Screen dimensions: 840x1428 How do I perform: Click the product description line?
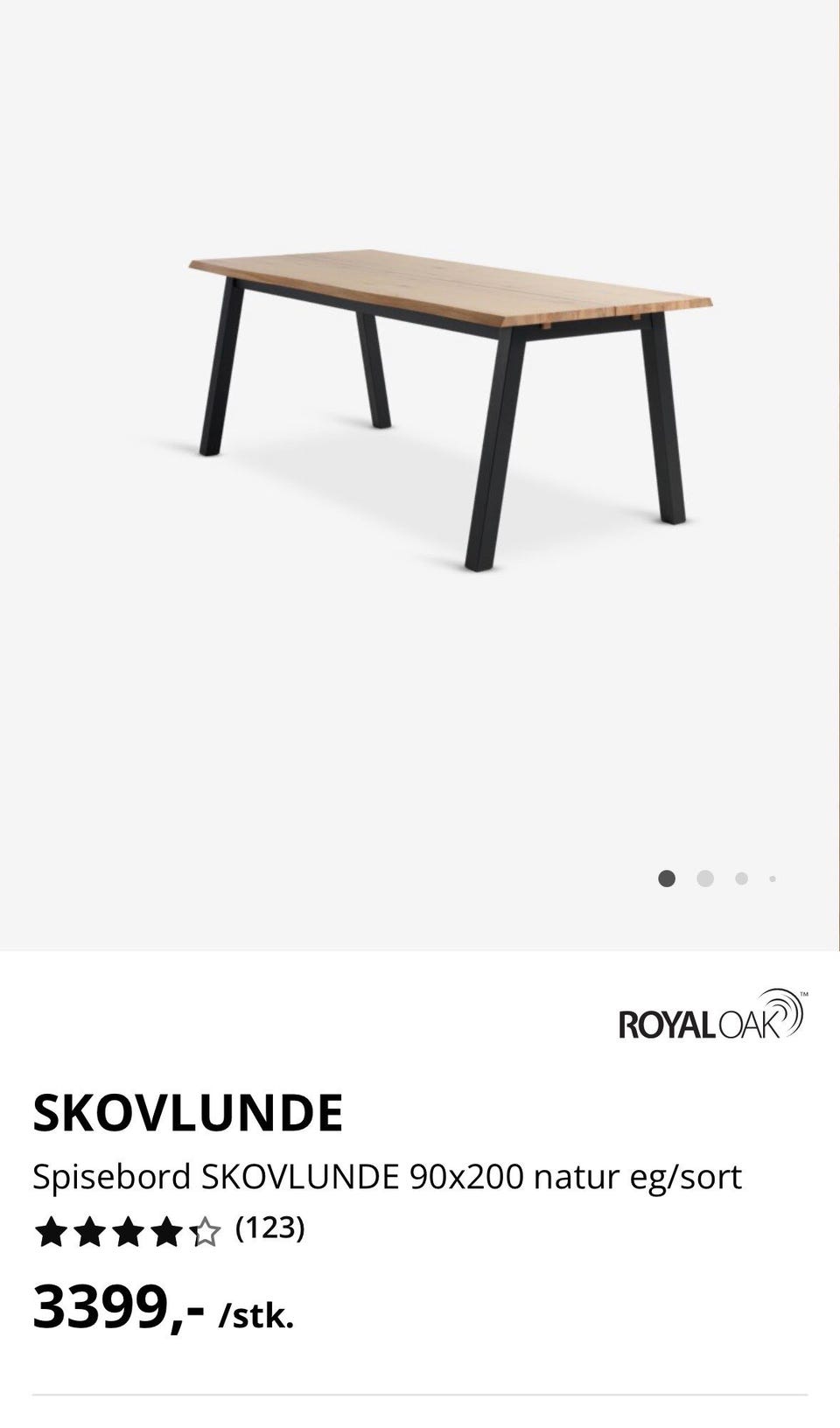click(388, 1177)
